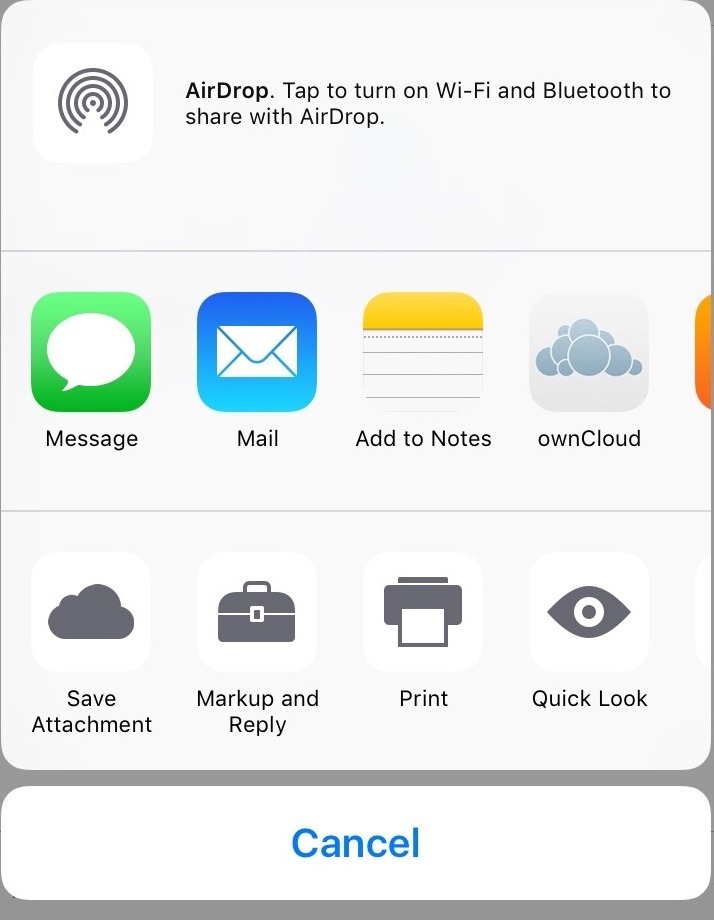The height and width of the screenshot is (920, 714).
Task: Share through the Mail app
Action: tap(257, 352)
